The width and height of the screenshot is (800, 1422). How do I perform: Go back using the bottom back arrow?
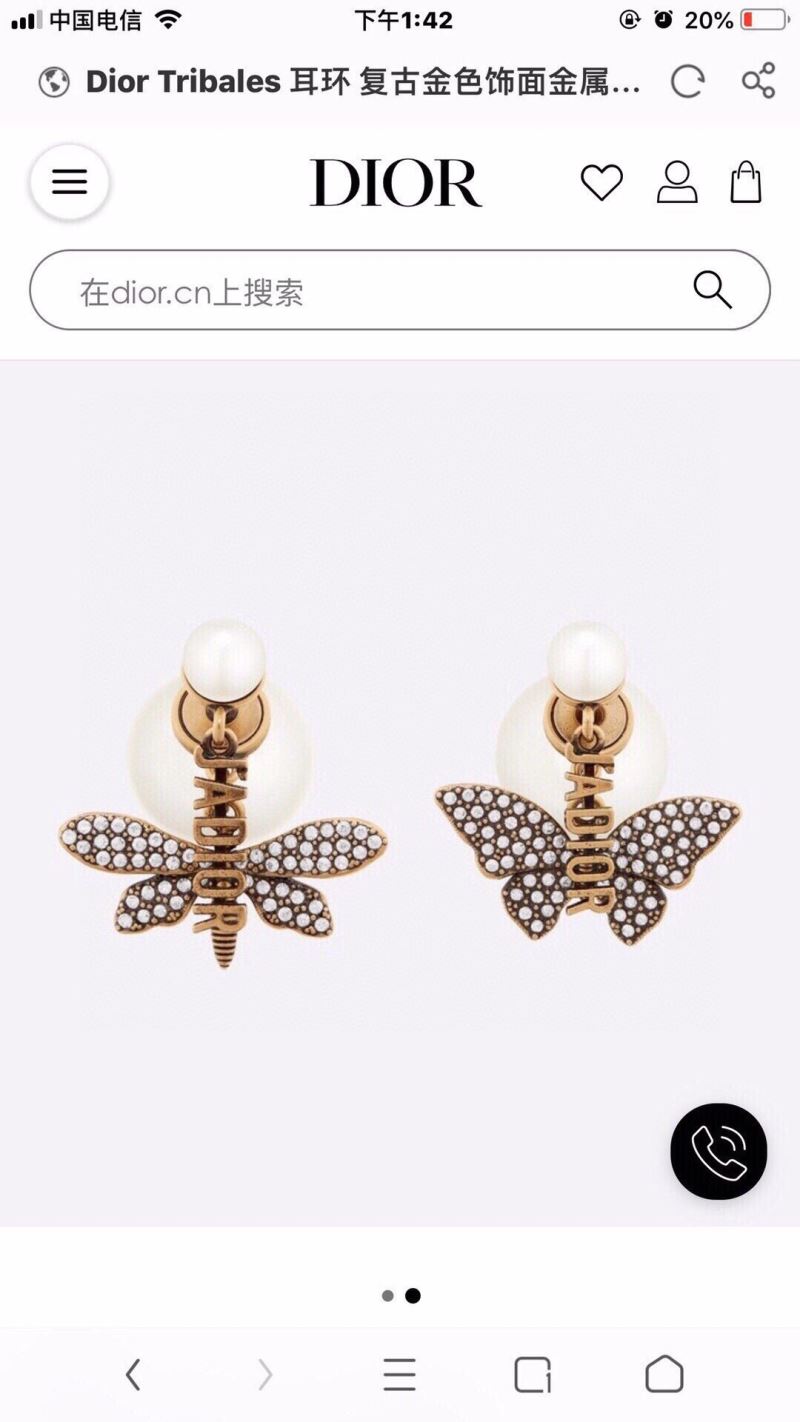tap(133, 1374)
